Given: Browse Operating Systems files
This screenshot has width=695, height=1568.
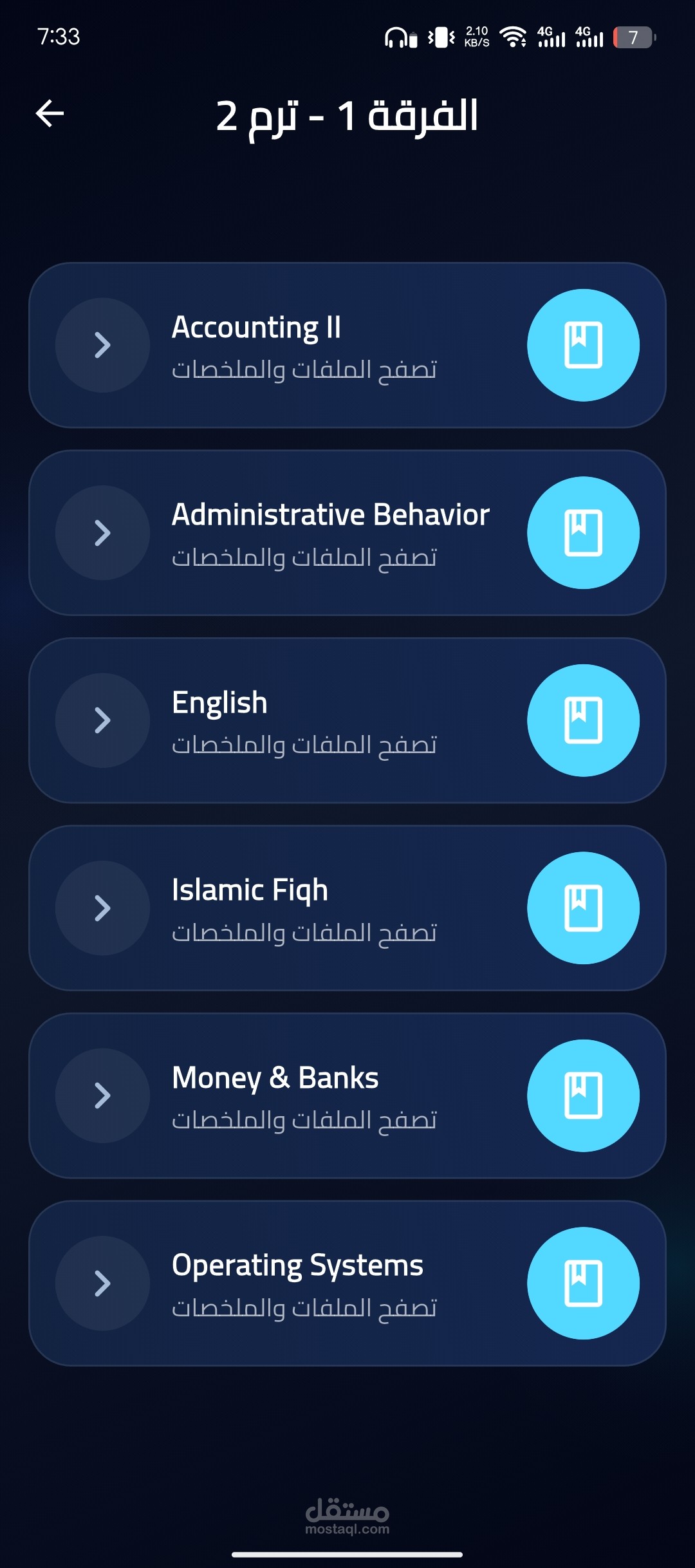Looking at the screenshot, I should pyautogui.click(x=347, y=1283).
